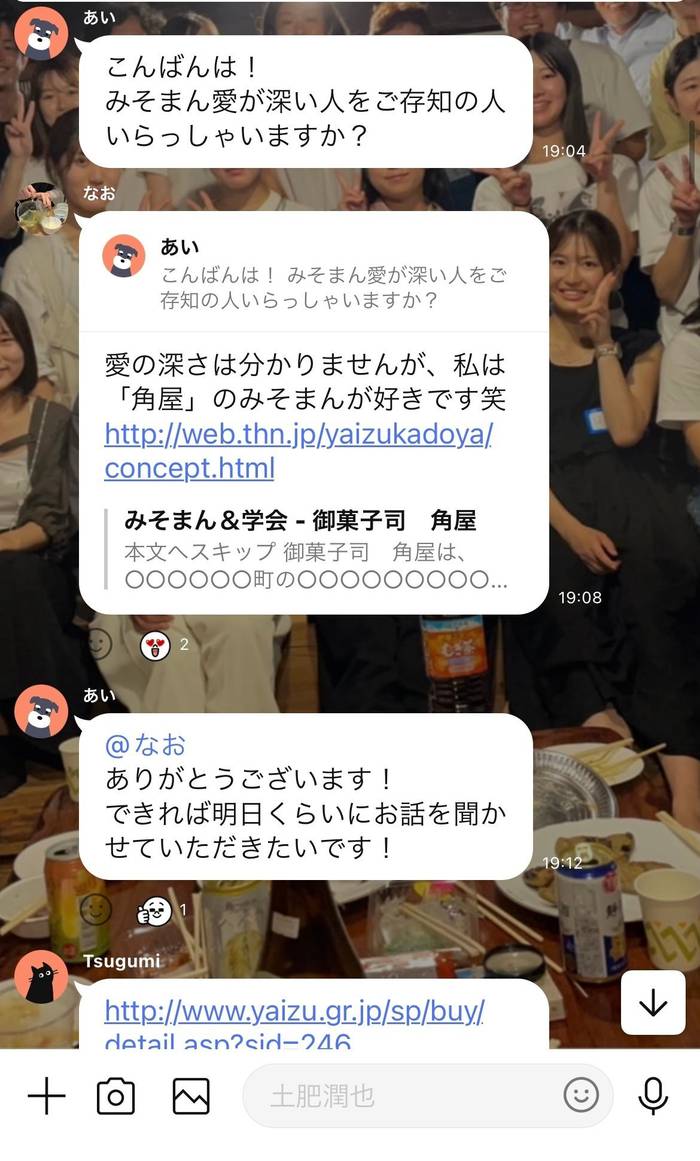Image resolution: width=700 pixels, height=1161 pixels.
Task: Open the photo gallery picker
Action: pos(191,1096)
